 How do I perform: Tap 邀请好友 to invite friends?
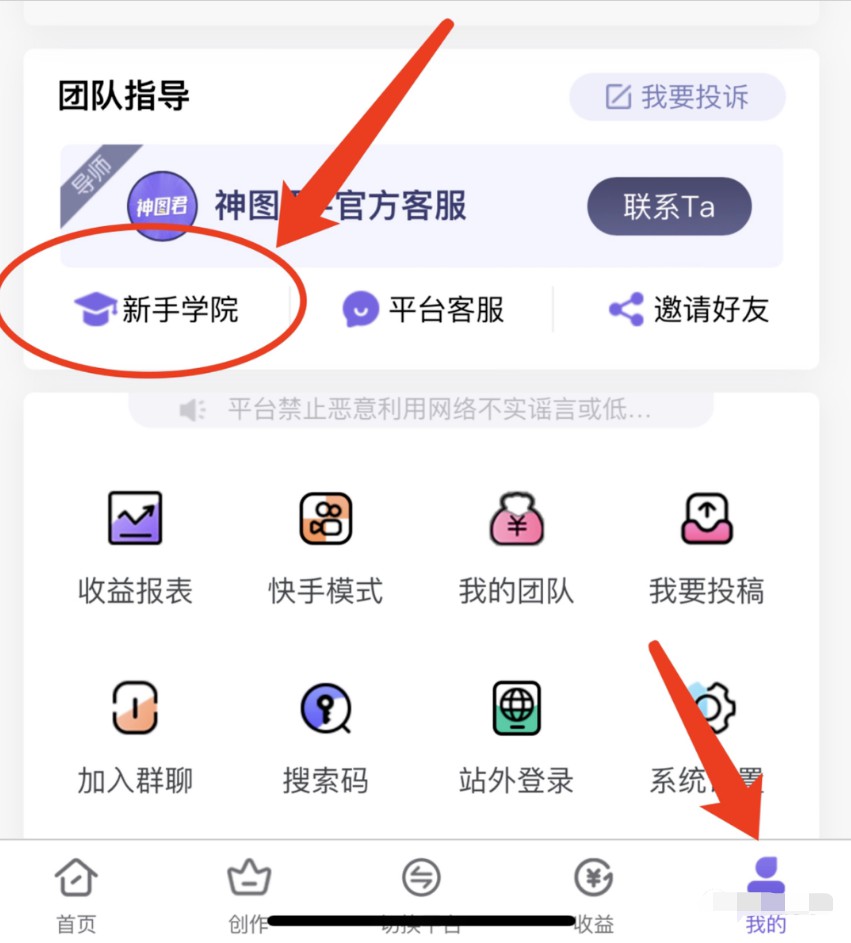(x=689, y=309)
